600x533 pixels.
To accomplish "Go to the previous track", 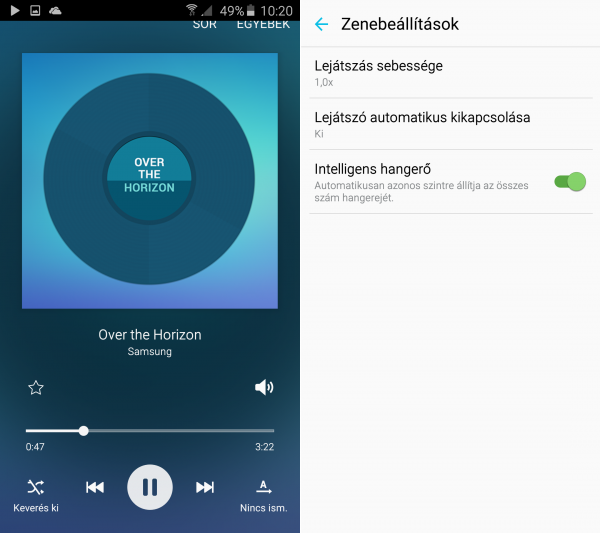I will (95, 487).
